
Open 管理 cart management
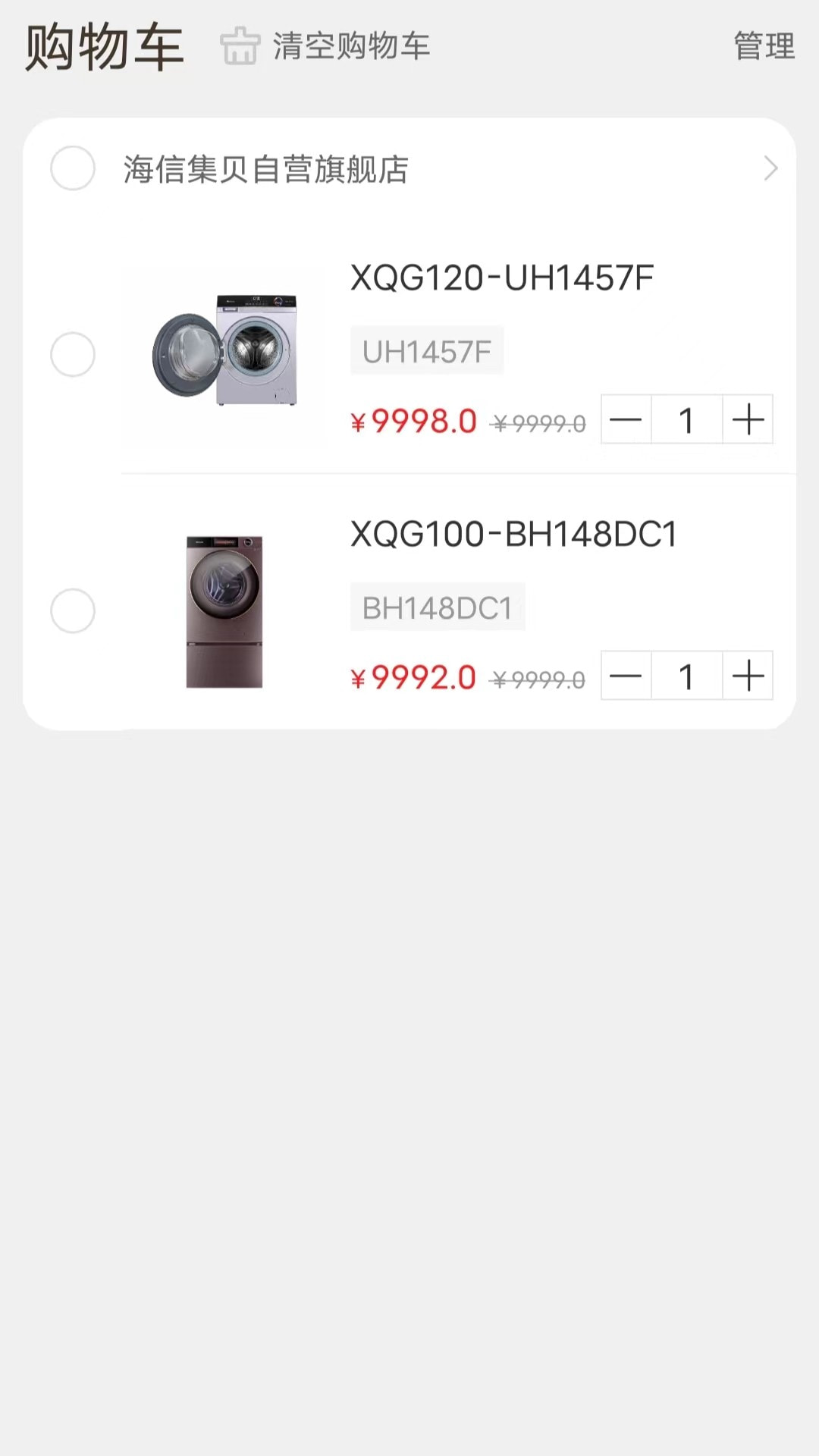point(764,46)
